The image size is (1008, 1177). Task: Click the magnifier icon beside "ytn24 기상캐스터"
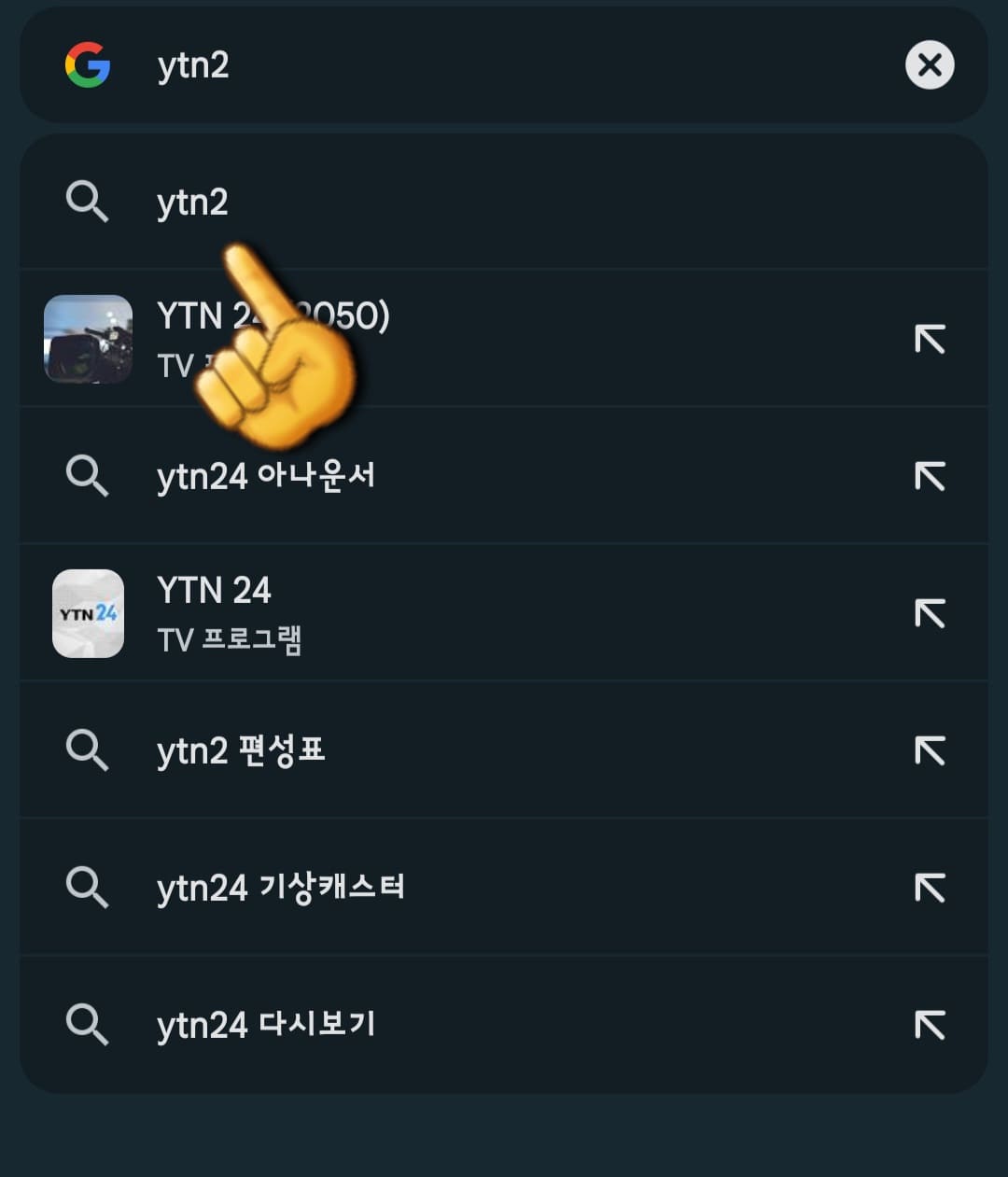(x=89, y=887)
